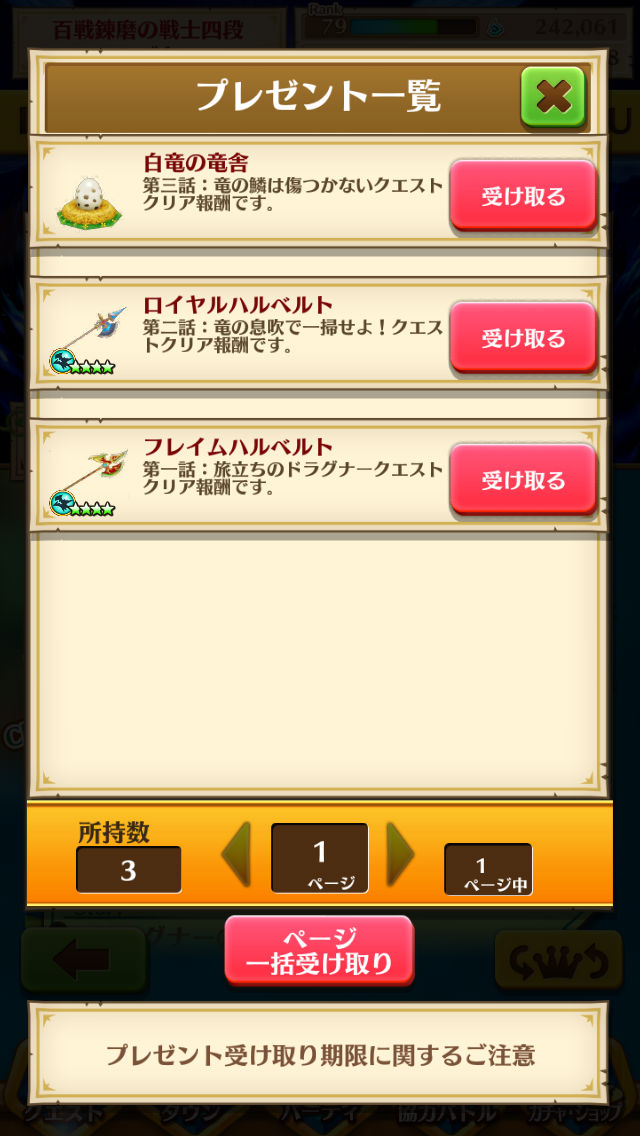The height and width of the screenshot is (1136, 640).
Task: Claim the 白竜の竜舎 present
Action: pos(523,196)
